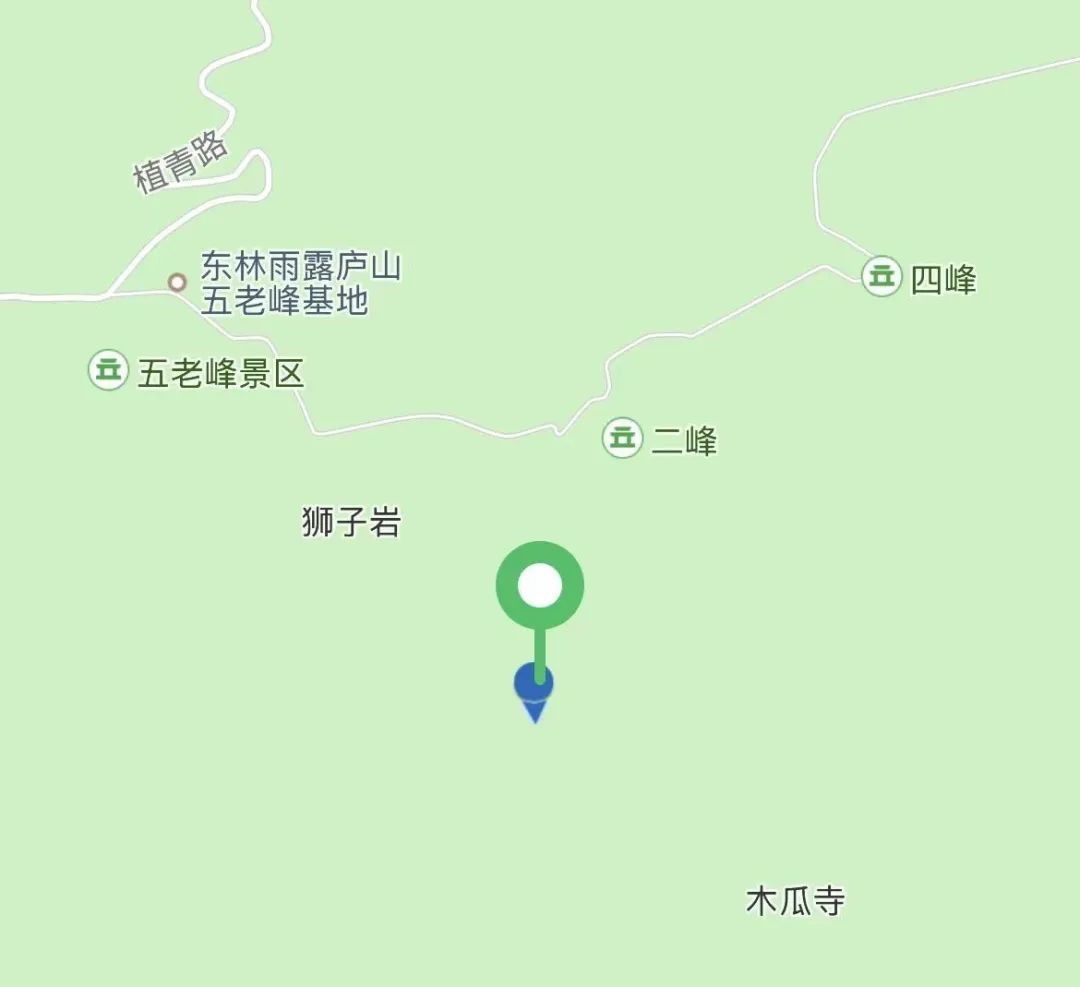The width and height of the screenshot is (1080, 987).
Task: Open the 四峰 peak marker
Action: point(881,275)
